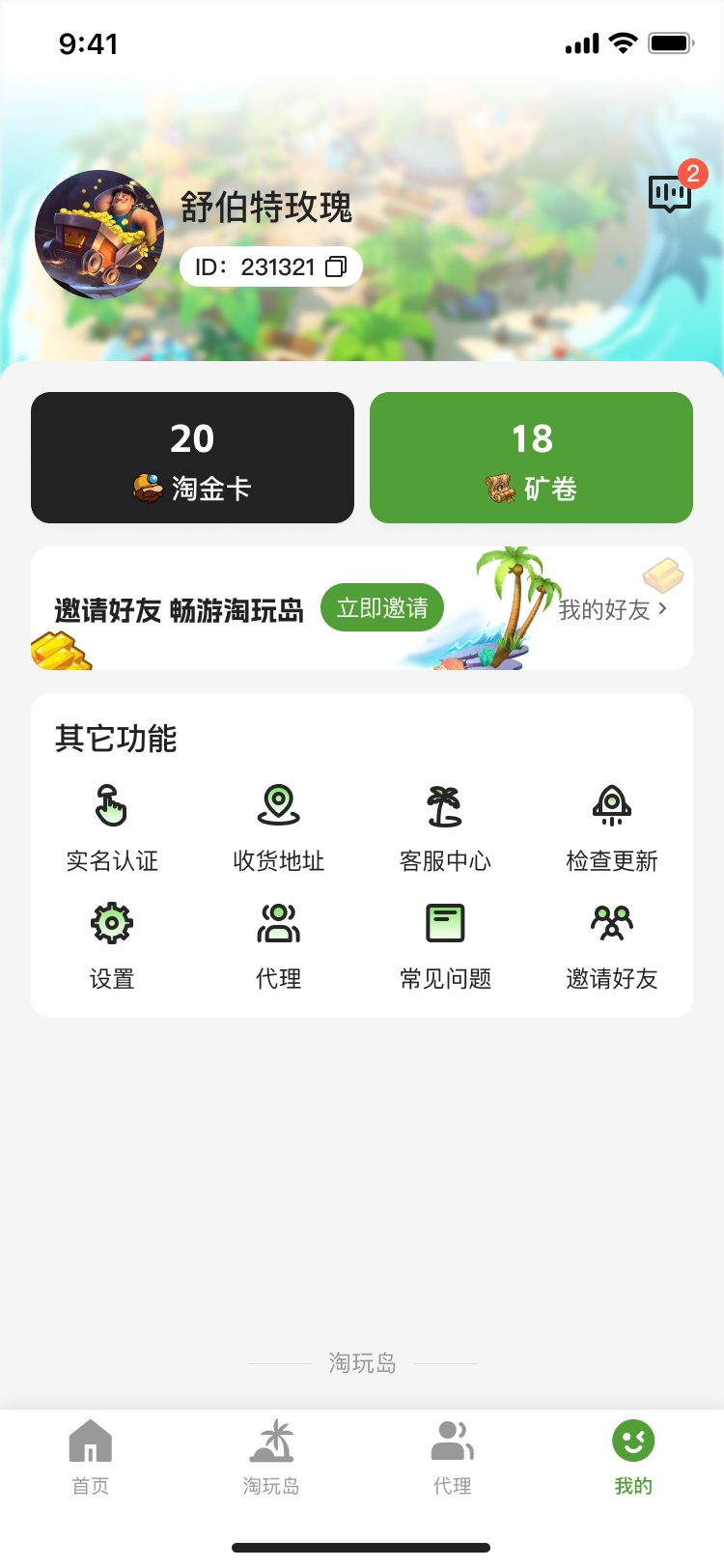Copy the user ID 231321
This screenshot has height=1568, width=724.
336,266
